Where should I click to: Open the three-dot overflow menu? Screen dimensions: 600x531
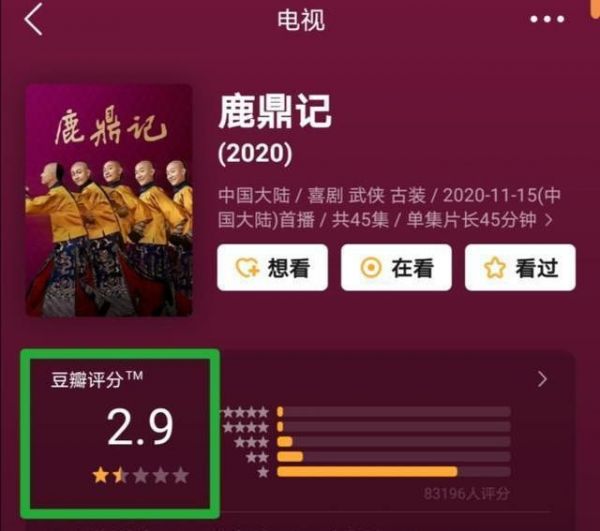click(x=547, y=20)
